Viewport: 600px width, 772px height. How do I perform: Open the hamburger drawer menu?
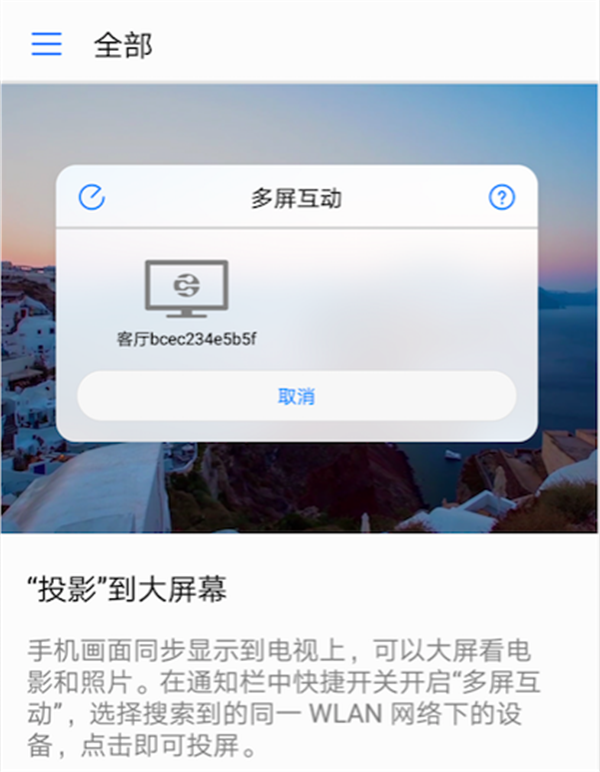point(46,44)
